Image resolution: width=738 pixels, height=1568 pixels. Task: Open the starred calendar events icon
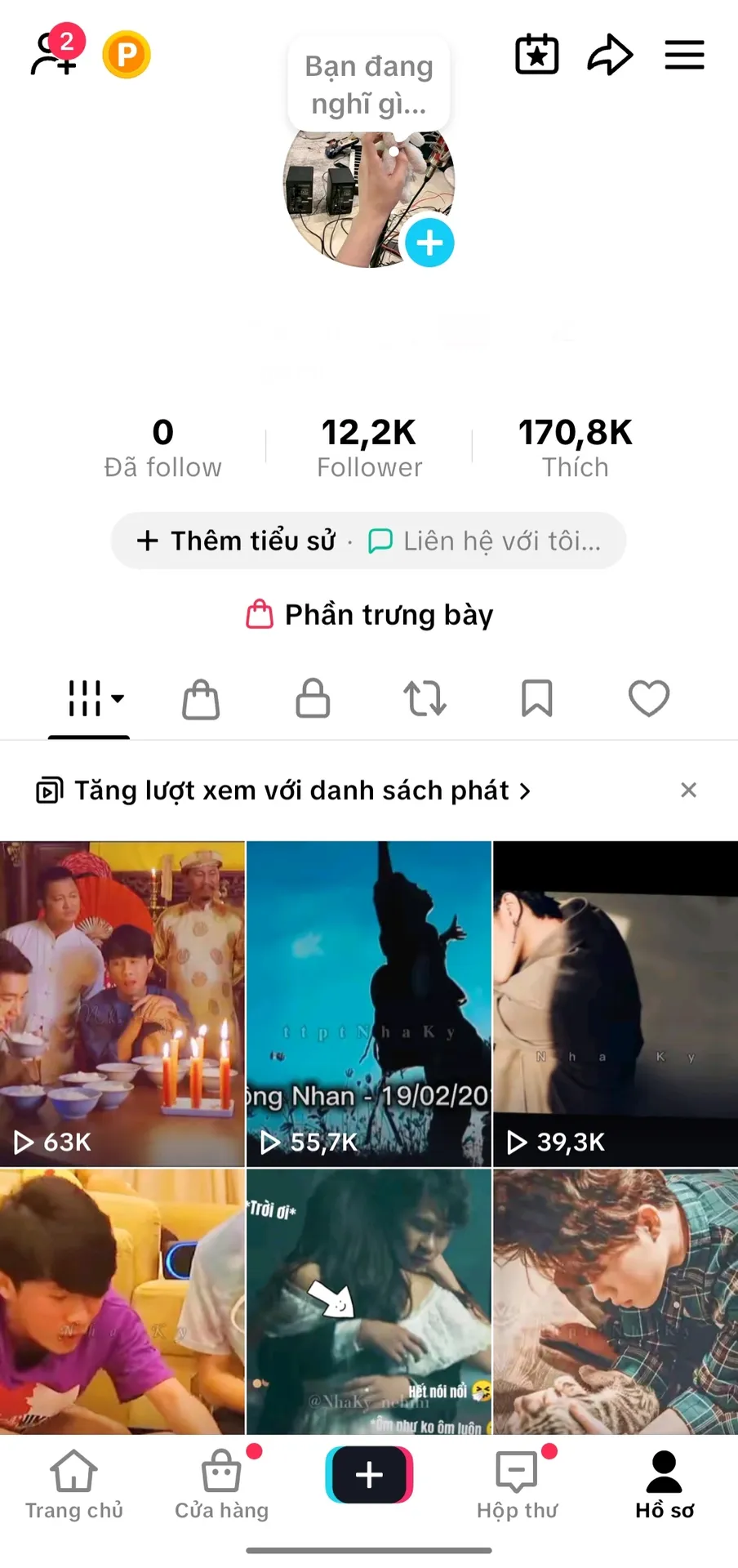point(537,55)
